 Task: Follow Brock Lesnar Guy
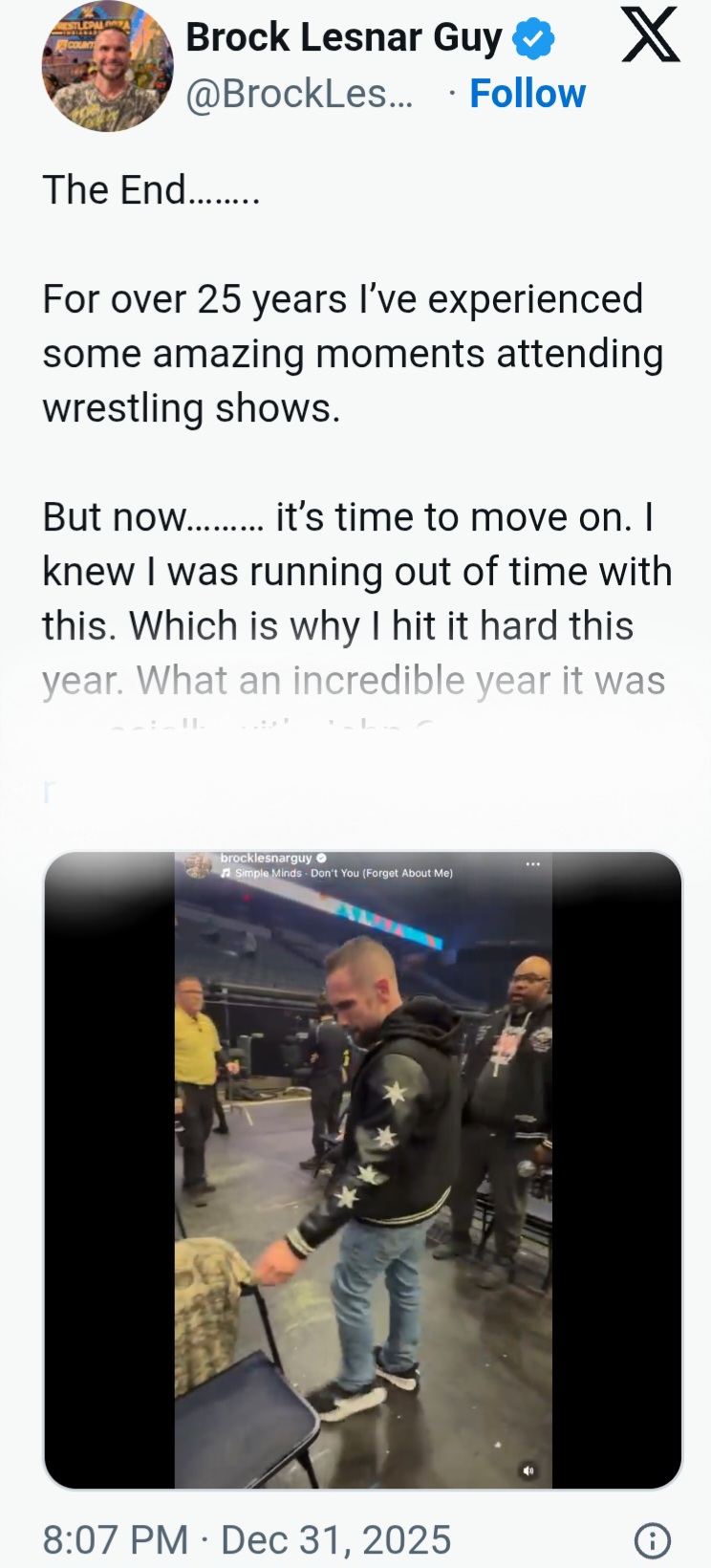(528, 94)
